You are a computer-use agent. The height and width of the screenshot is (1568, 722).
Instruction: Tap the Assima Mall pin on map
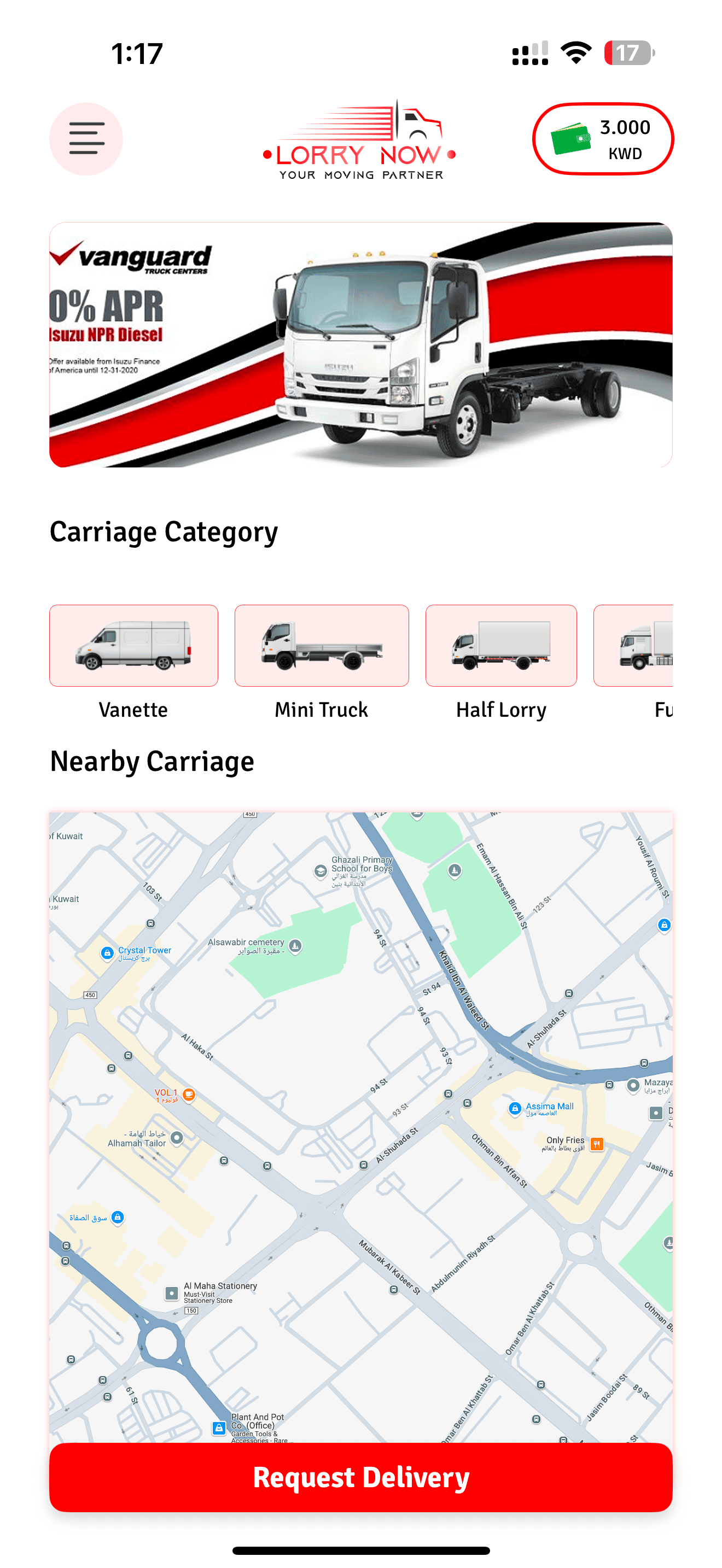(x=515, y=1108)
